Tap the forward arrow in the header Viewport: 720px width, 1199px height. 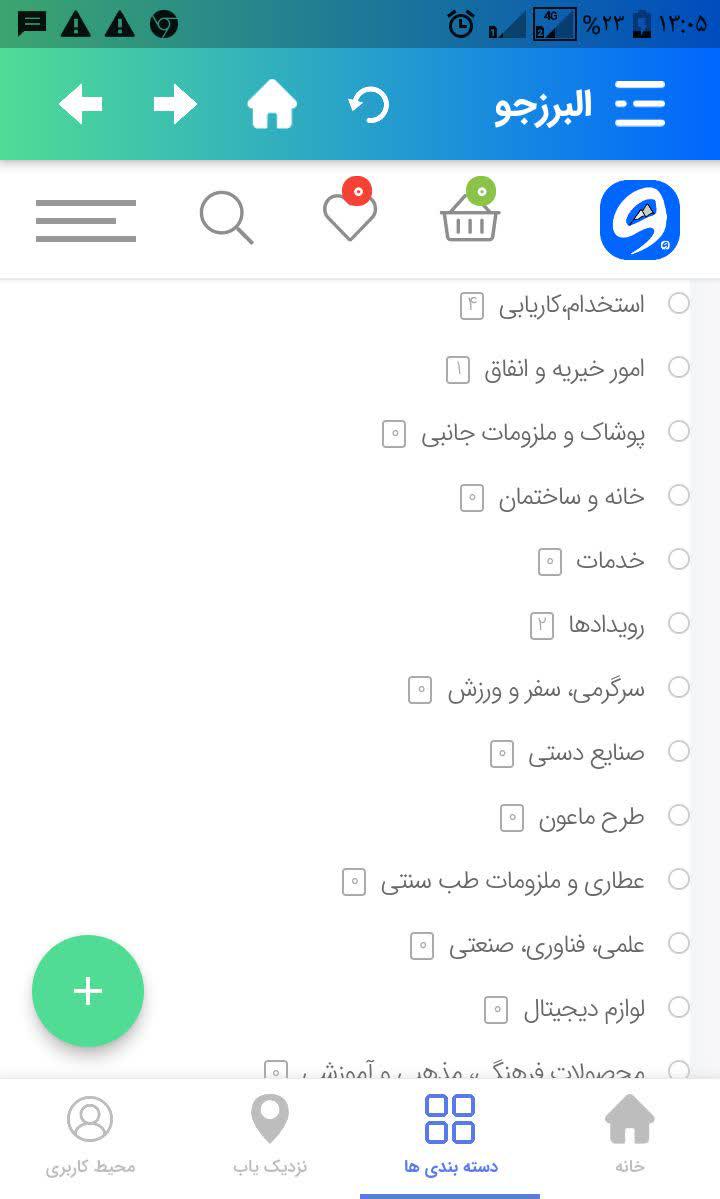(175, 104)
